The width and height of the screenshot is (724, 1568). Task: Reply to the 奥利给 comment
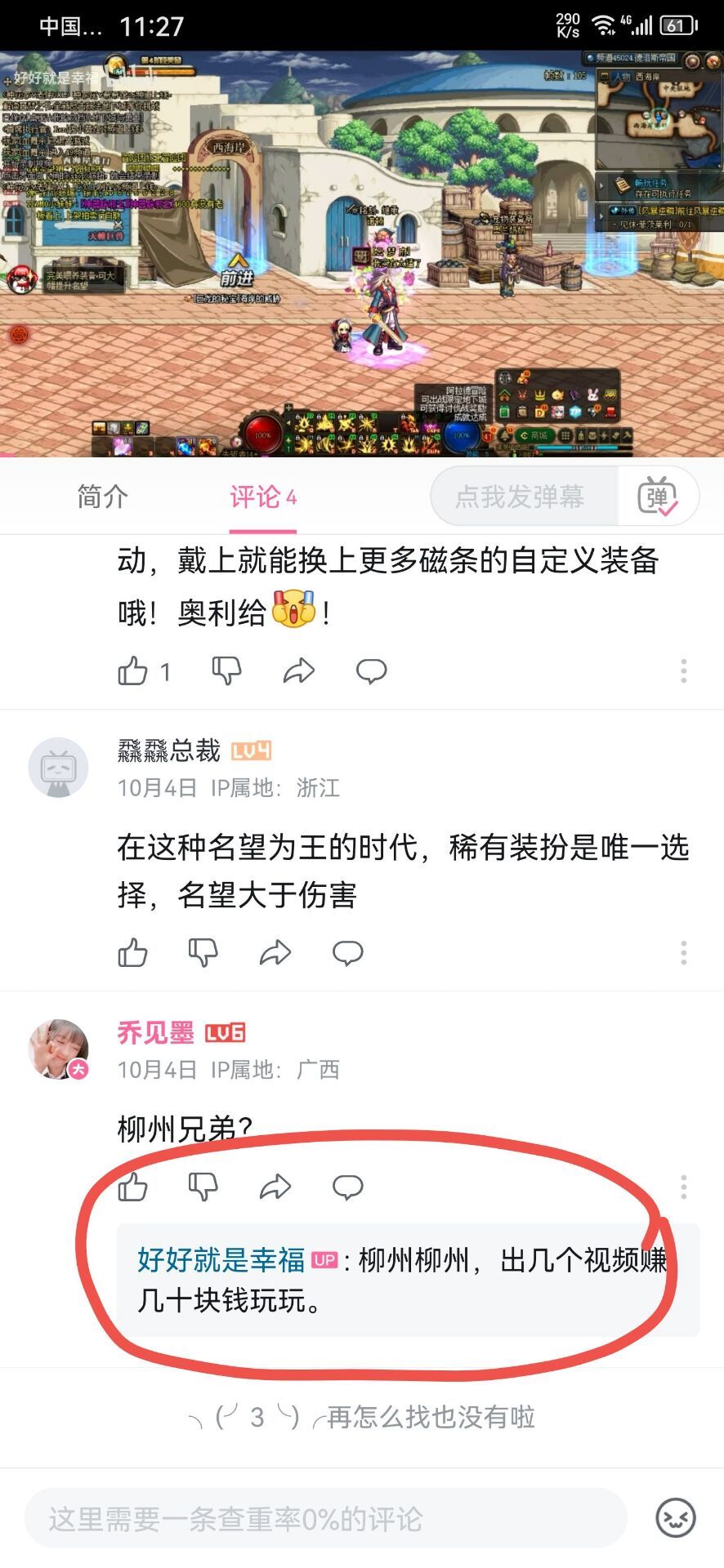point(371,671)
